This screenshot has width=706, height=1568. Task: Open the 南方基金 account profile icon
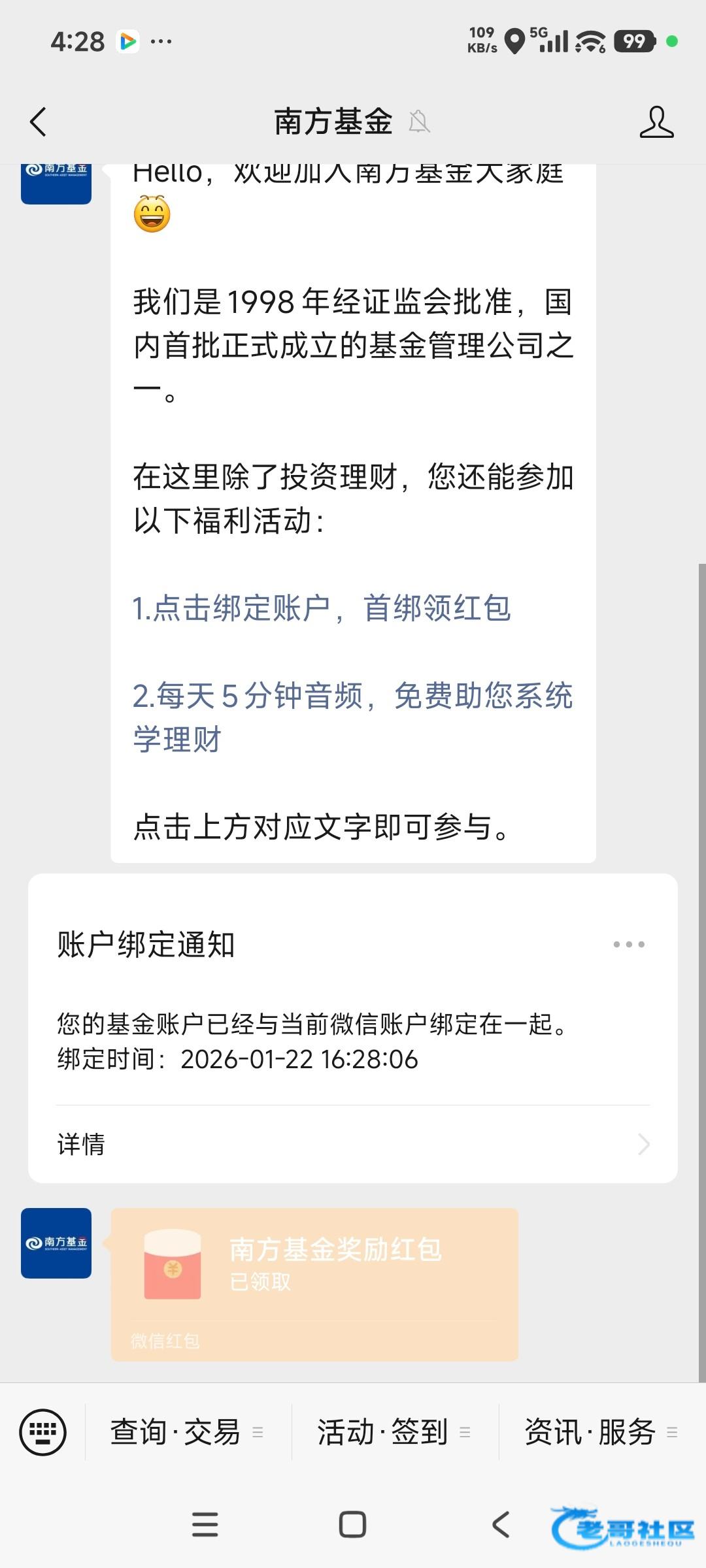point(656,122)
